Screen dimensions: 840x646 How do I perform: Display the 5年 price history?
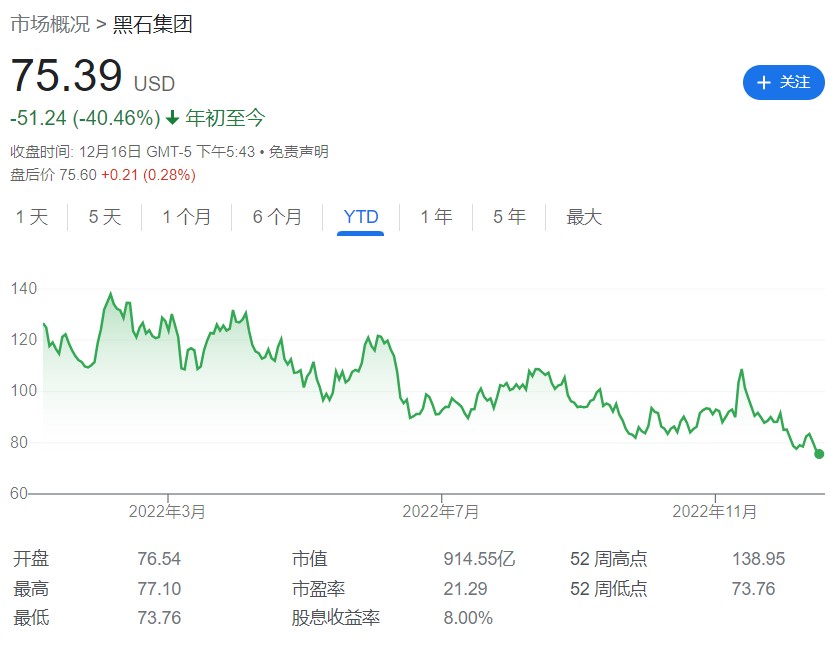tap(509, 217)
